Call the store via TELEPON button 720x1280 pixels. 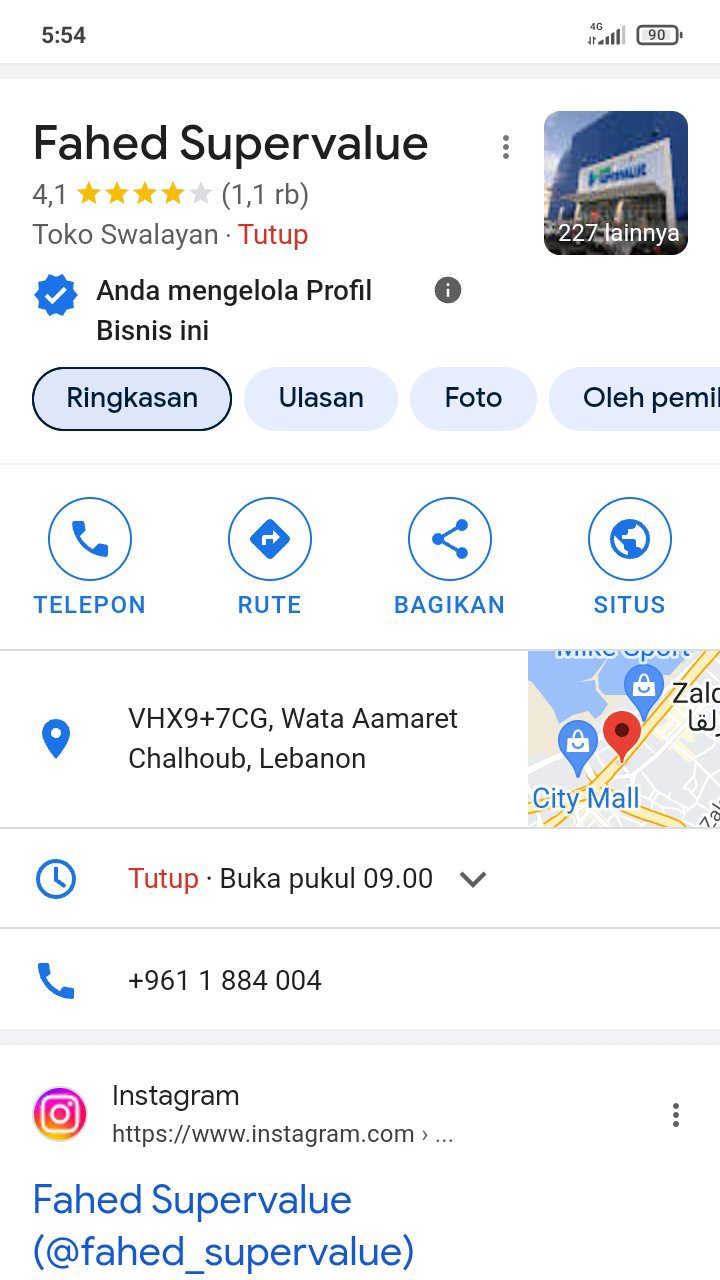pyautogui.click(x=90, y=557)
